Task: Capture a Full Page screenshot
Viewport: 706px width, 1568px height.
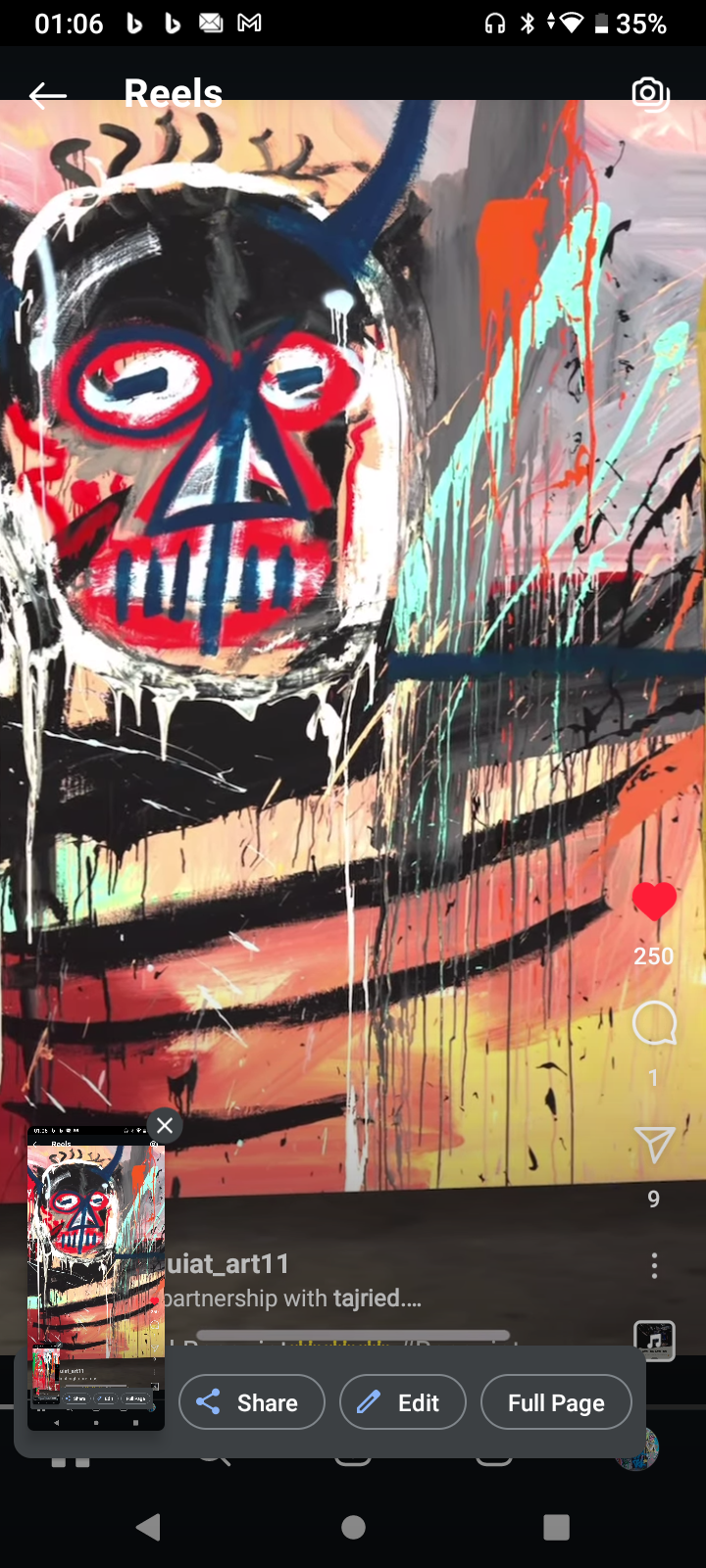Action: click(x=556, y=1402)
